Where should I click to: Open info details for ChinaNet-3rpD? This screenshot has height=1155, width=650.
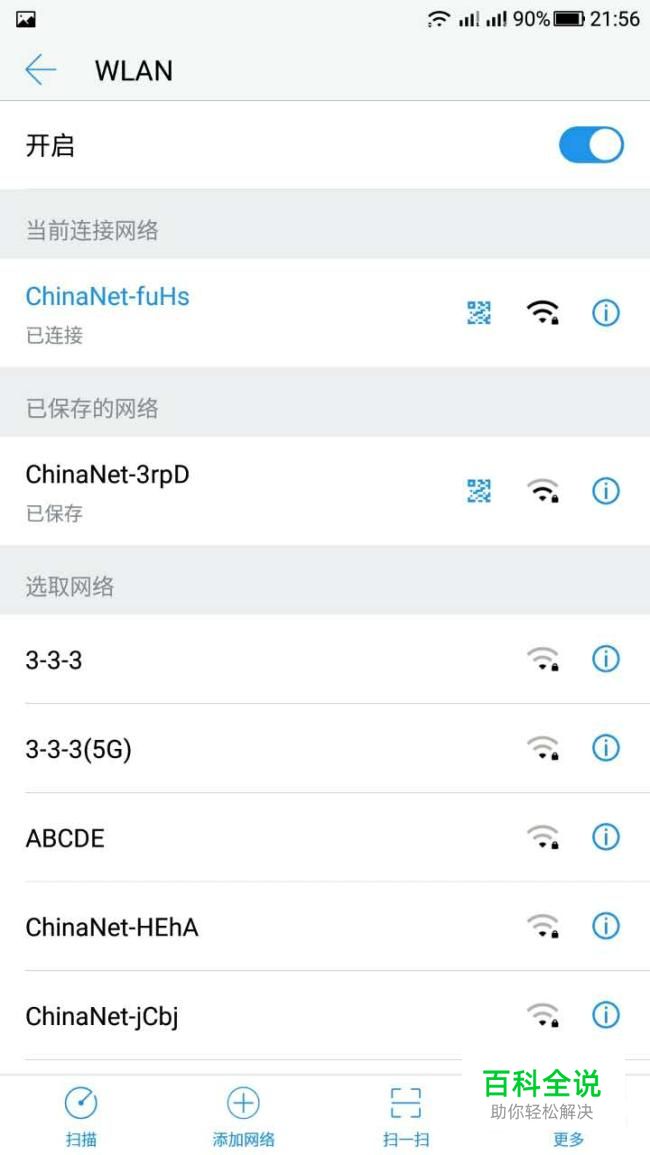point(606,491)
